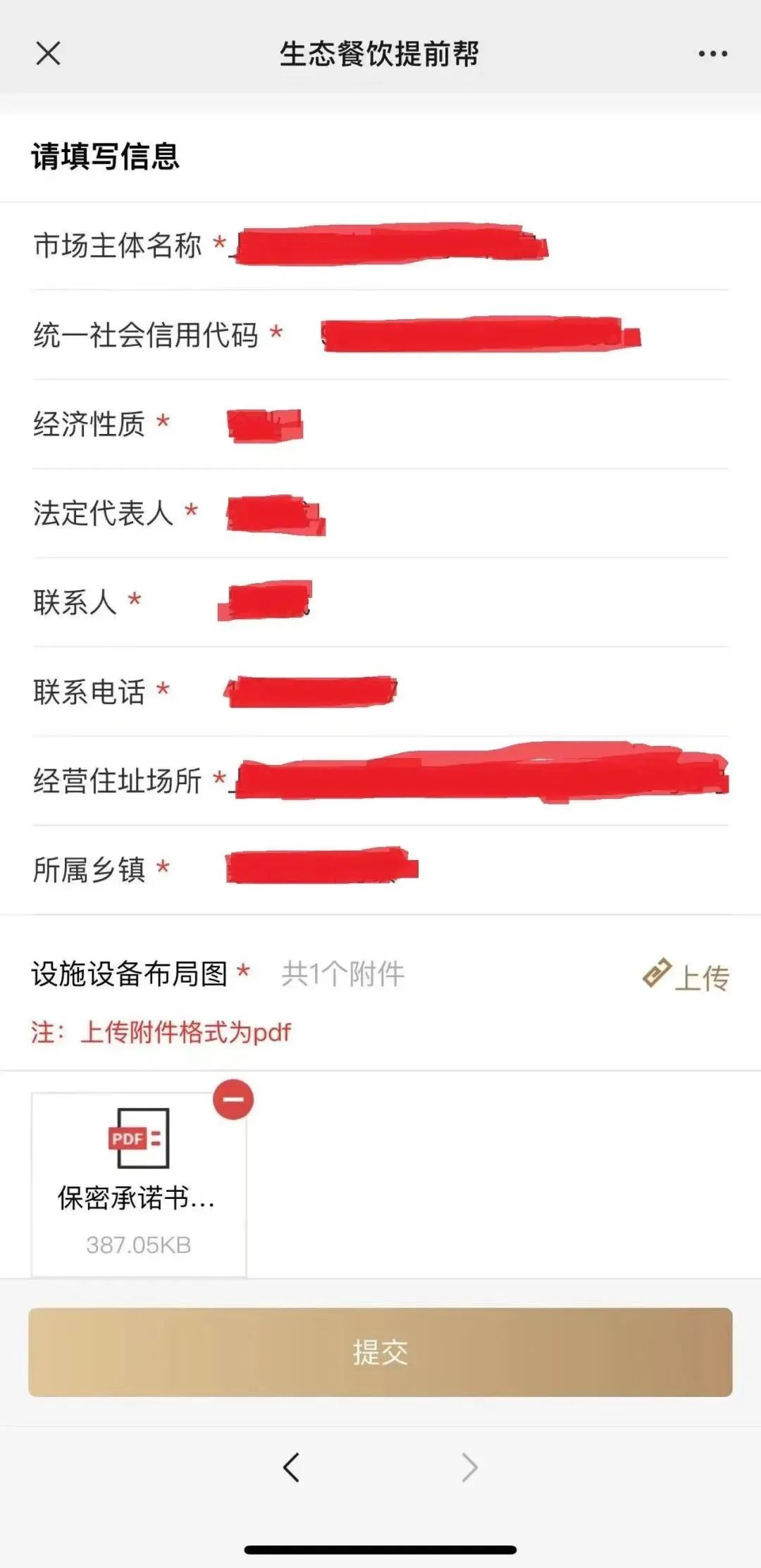
Task: Edit the 经营住址场所 field
Action: 479,780
